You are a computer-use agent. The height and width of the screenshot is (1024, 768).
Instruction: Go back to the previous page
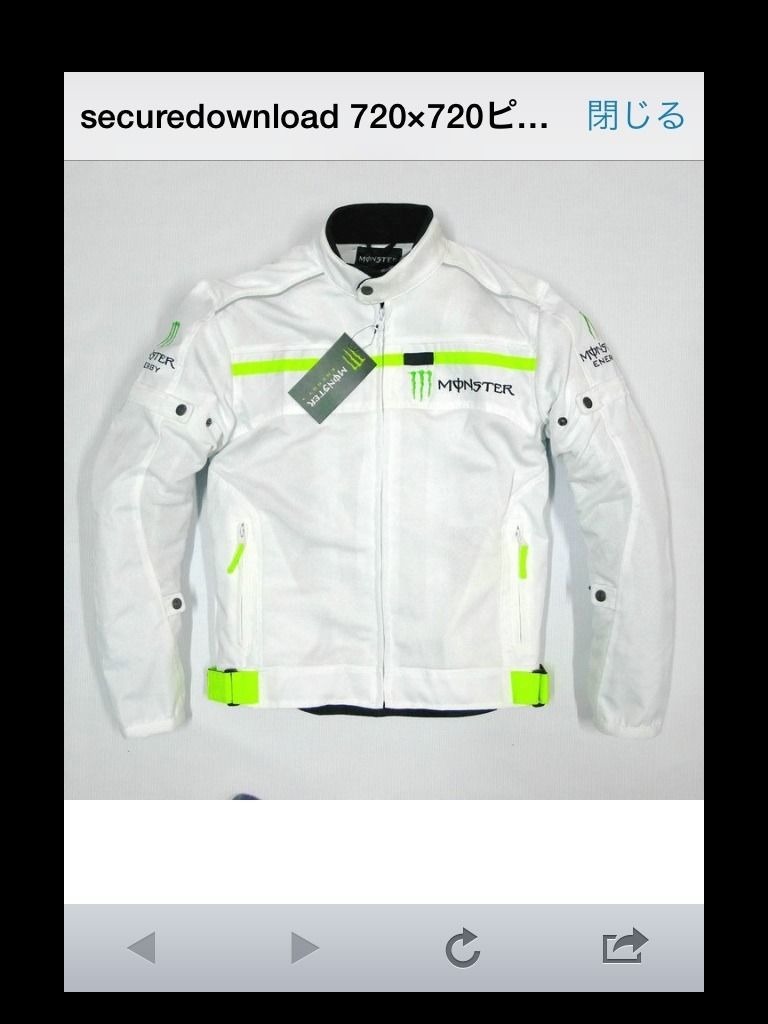[x=142, y=947]
